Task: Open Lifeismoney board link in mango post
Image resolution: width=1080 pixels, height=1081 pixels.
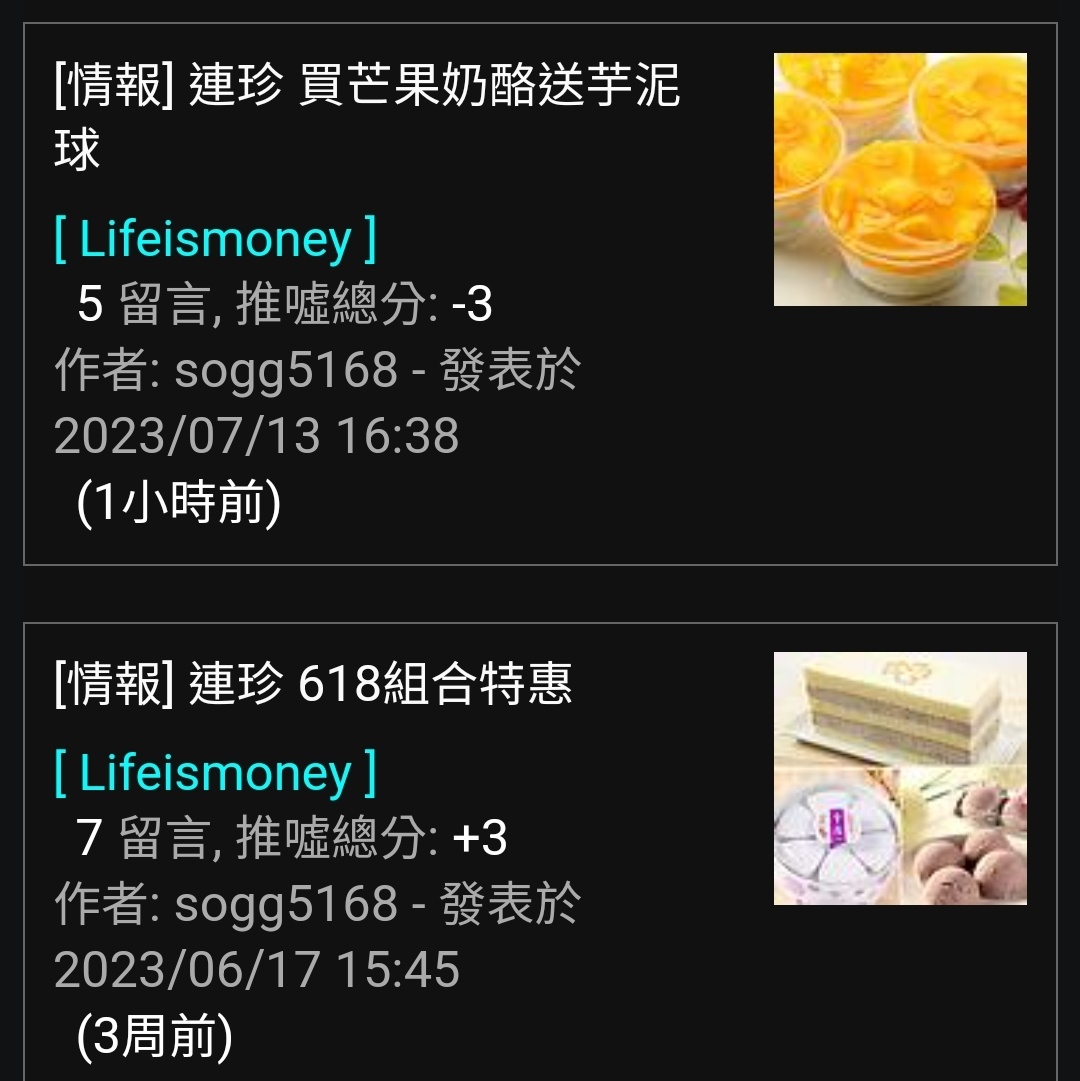Action: coord(215,240)
